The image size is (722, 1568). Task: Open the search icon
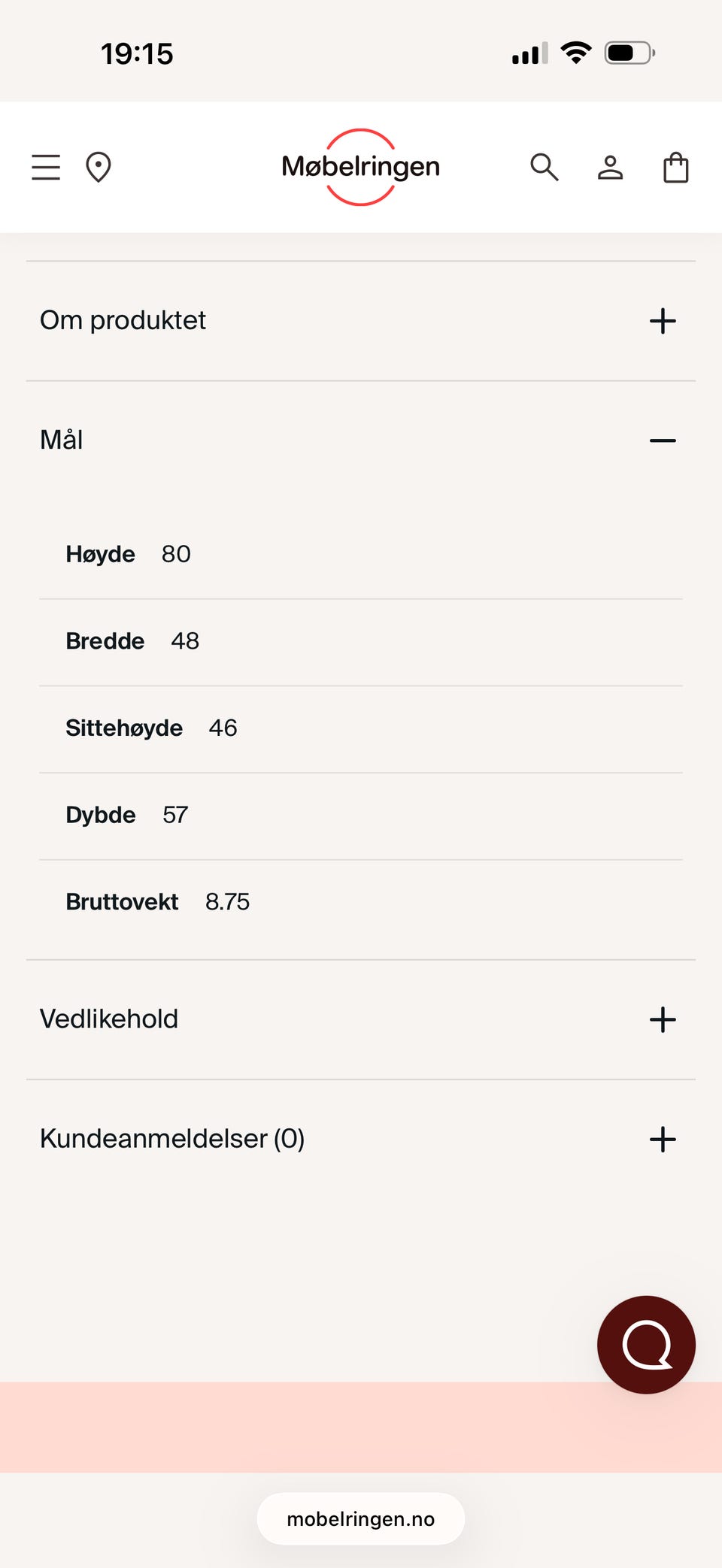pos(545,167)
